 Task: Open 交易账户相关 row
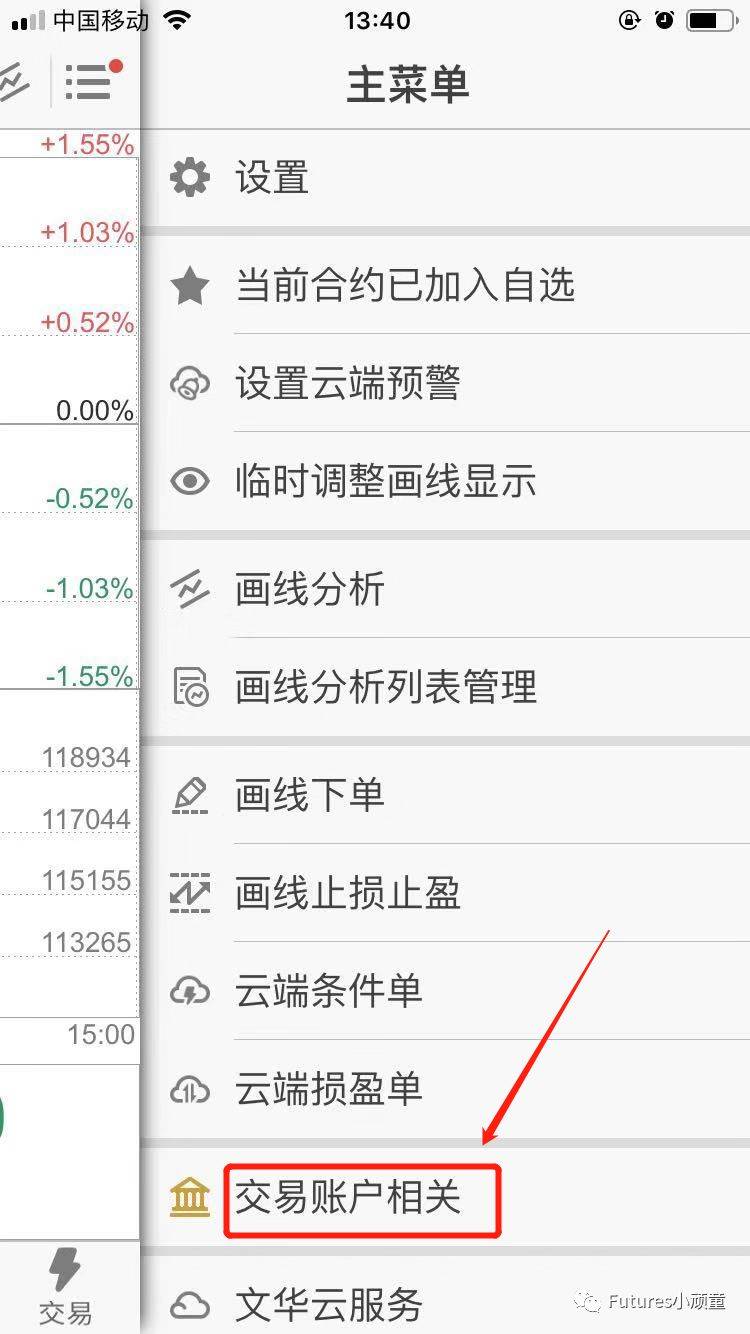[x=446, y=1197]
